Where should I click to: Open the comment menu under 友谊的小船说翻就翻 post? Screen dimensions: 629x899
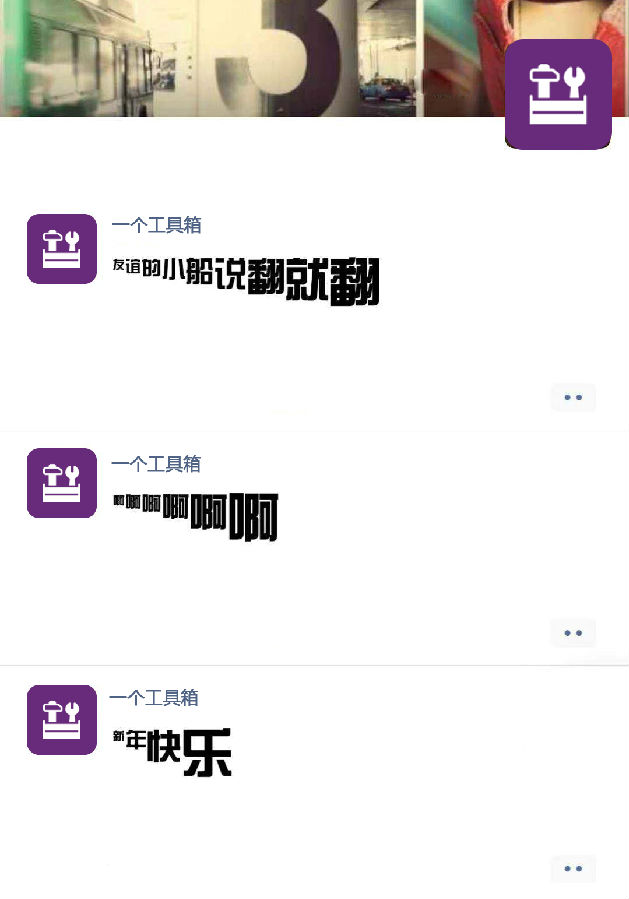click(573, 397)
